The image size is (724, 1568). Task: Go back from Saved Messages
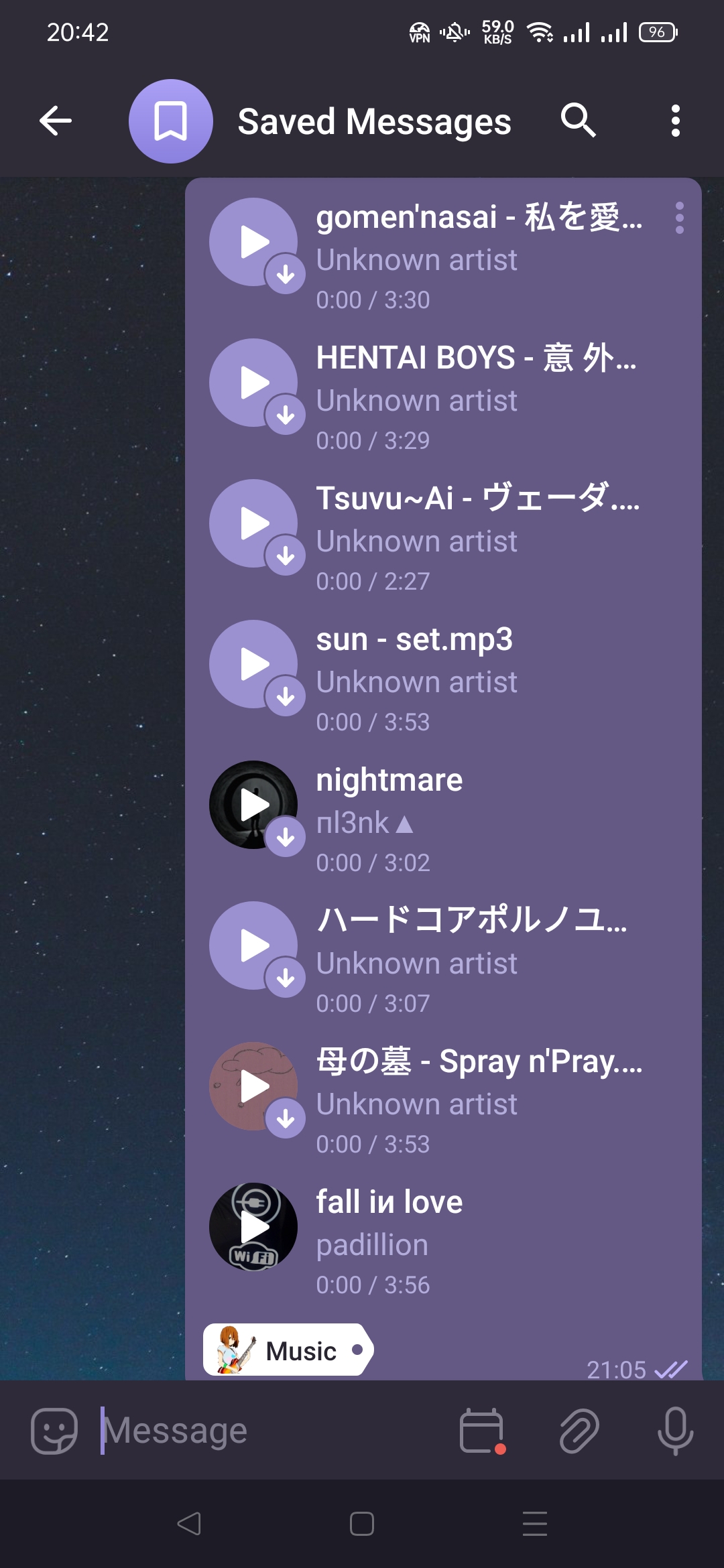[56, 121]
